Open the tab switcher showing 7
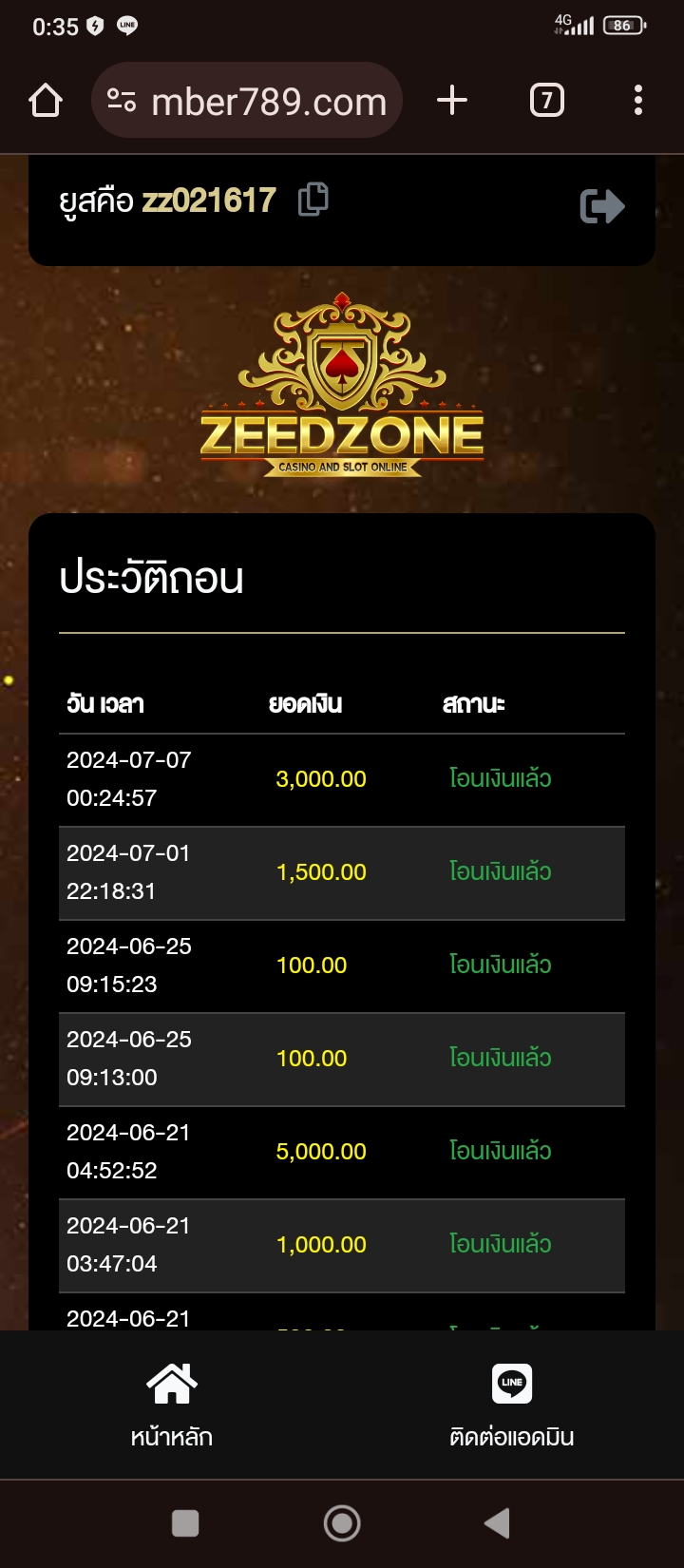Viewport: 684px width, 1568px height. point(546,100)
